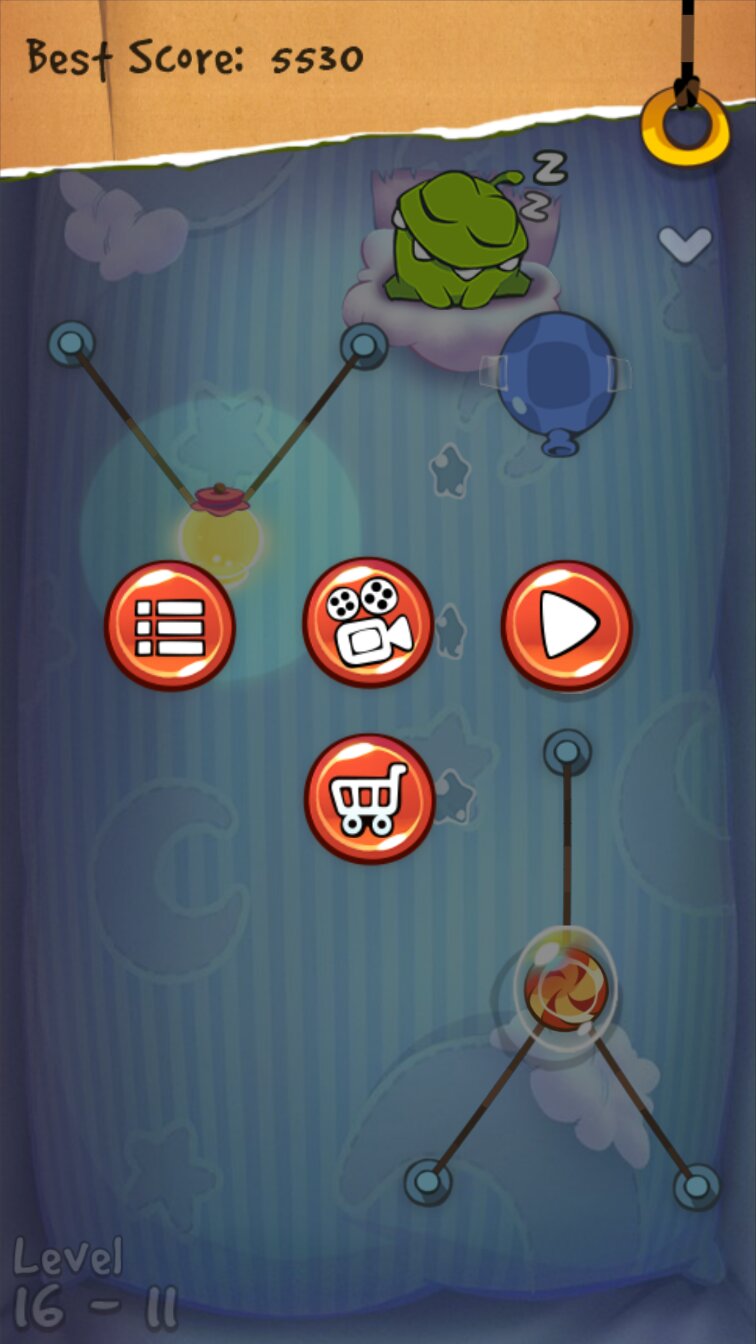This screenshot has width=756, height=1344.
Task: Resume the game with the play button
Action: [566, 626]
